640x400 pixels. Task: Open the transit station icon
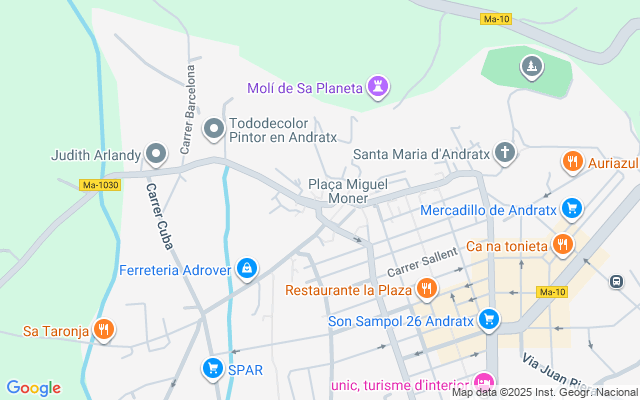618,281
